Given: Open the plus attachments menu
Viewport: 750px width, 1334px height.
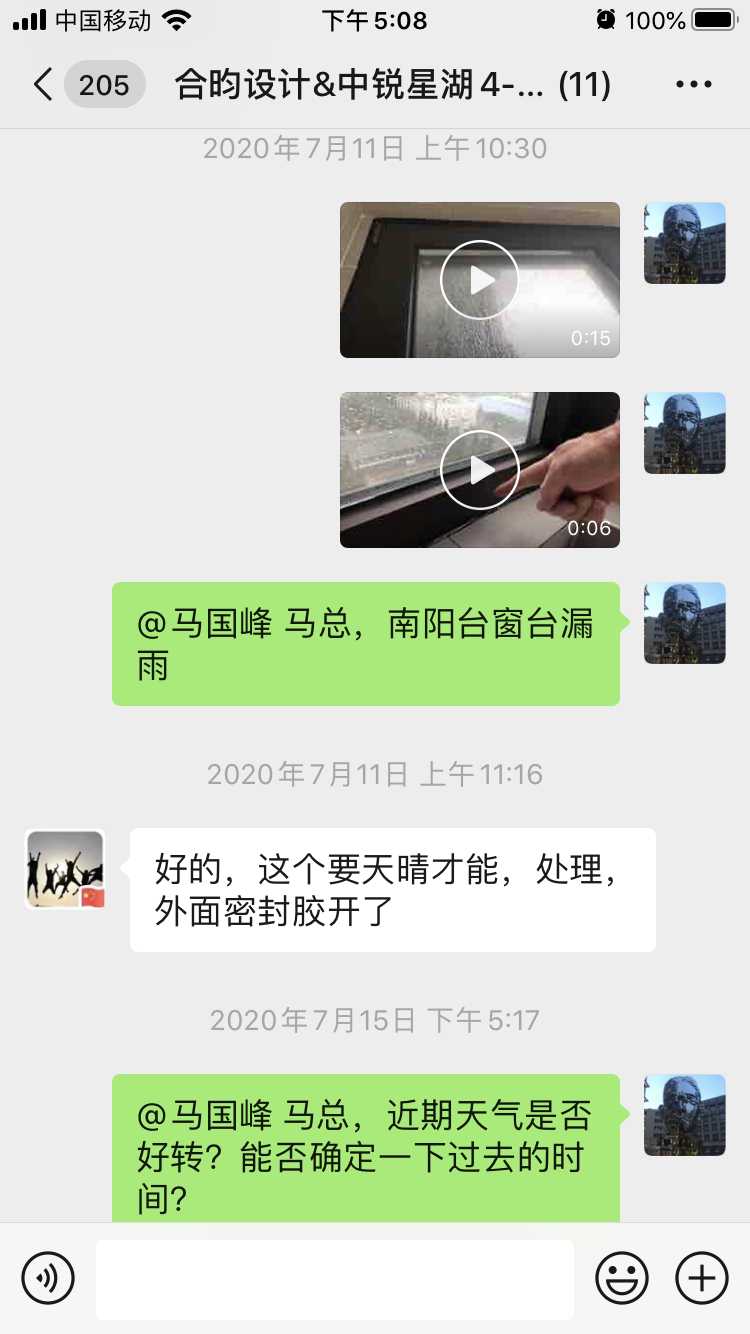Looking at the screenshot, I should 702,1278.
